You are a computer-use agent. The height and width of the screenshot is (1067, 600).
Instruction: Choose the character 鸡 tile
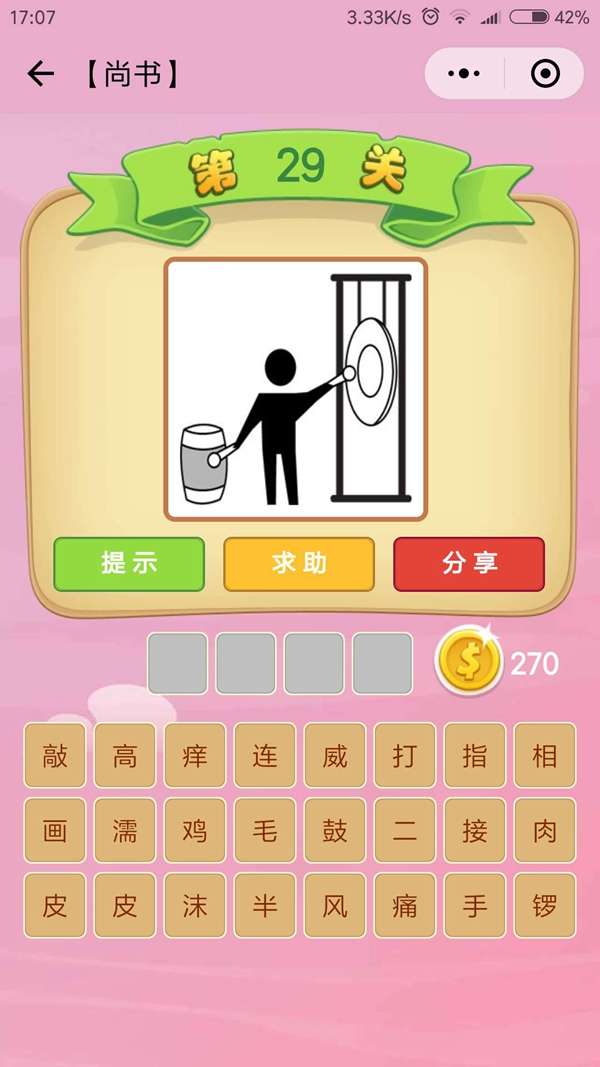pyautogui.click(x=195, y=831)
